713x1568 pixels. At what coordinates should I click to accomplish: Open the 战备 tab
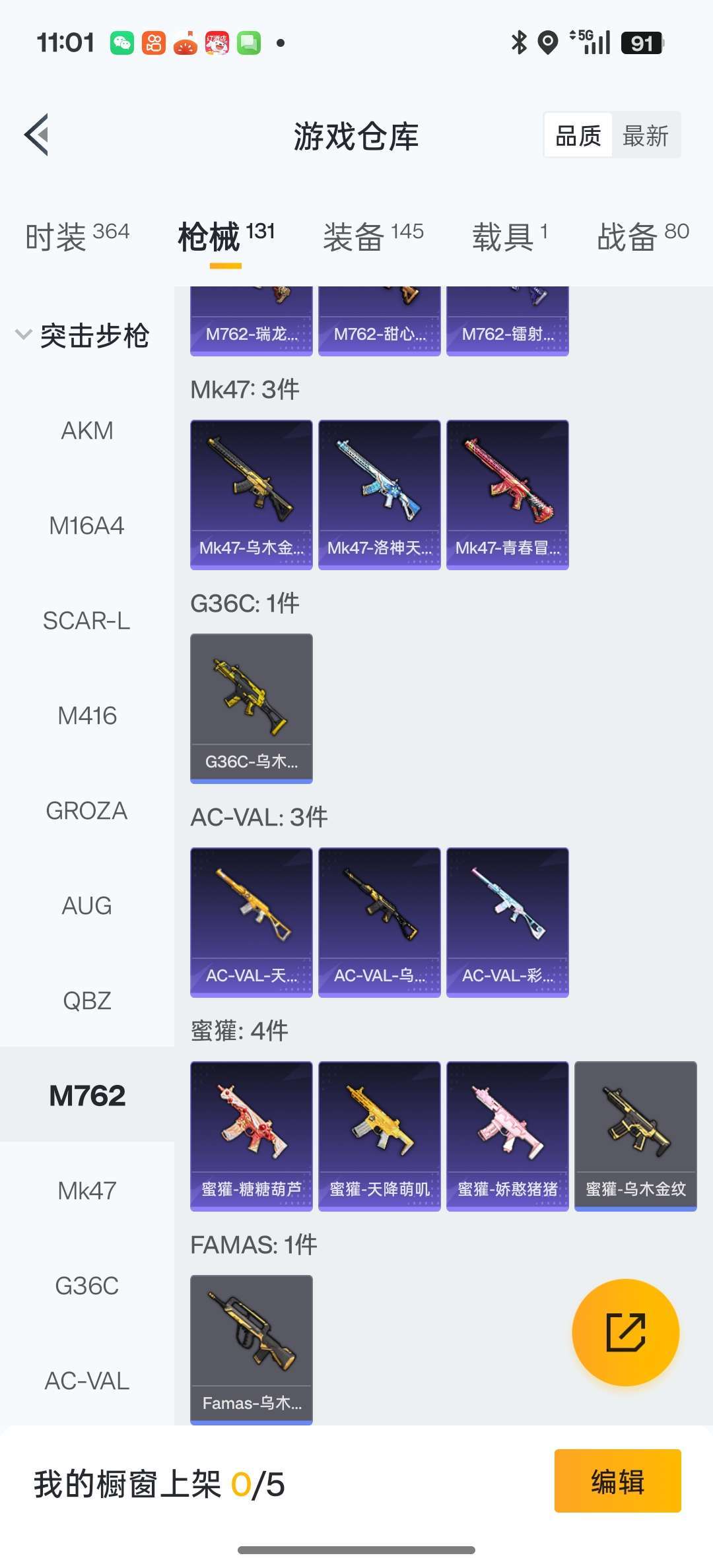(643, 236)
